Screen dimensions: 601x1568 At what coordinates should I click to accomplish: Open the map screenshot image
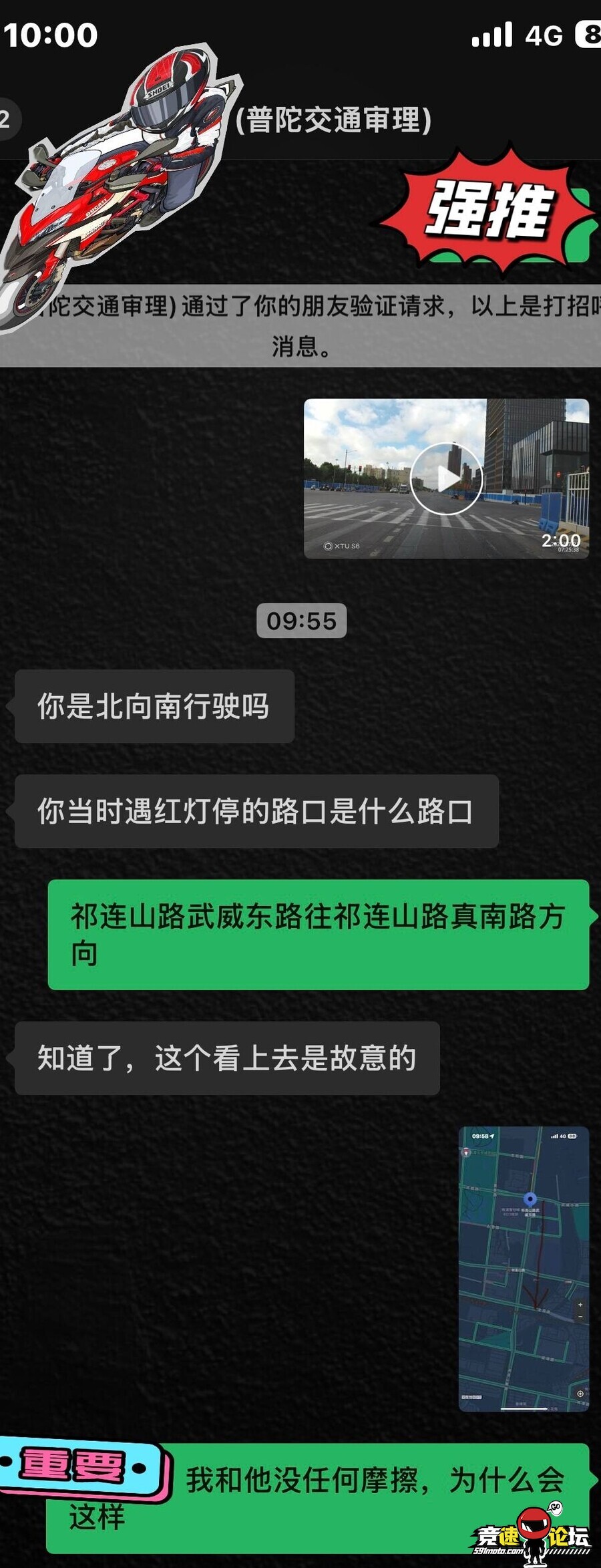tap(524, 1269)
